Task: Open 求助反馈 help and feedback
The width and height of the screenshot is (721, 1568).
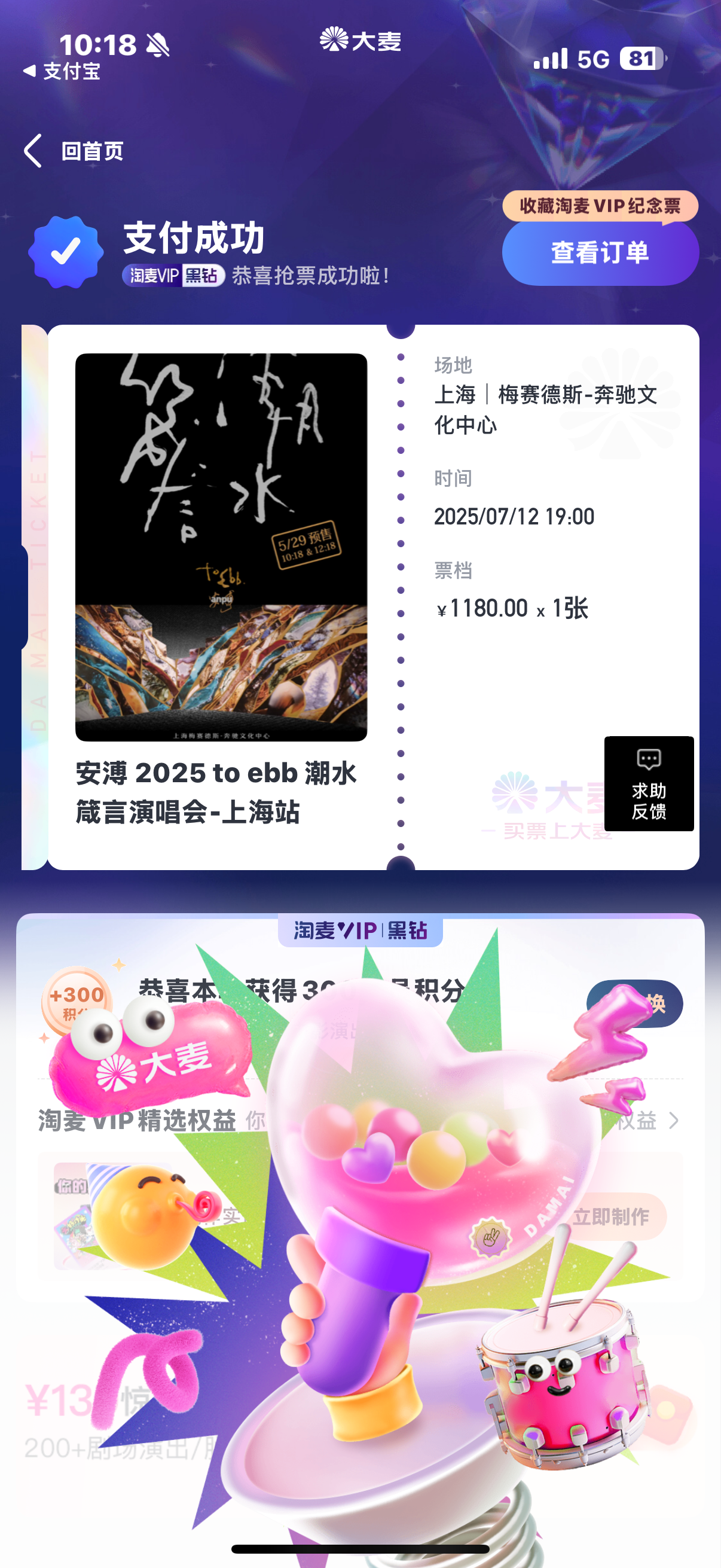Action: pos(649,783)
